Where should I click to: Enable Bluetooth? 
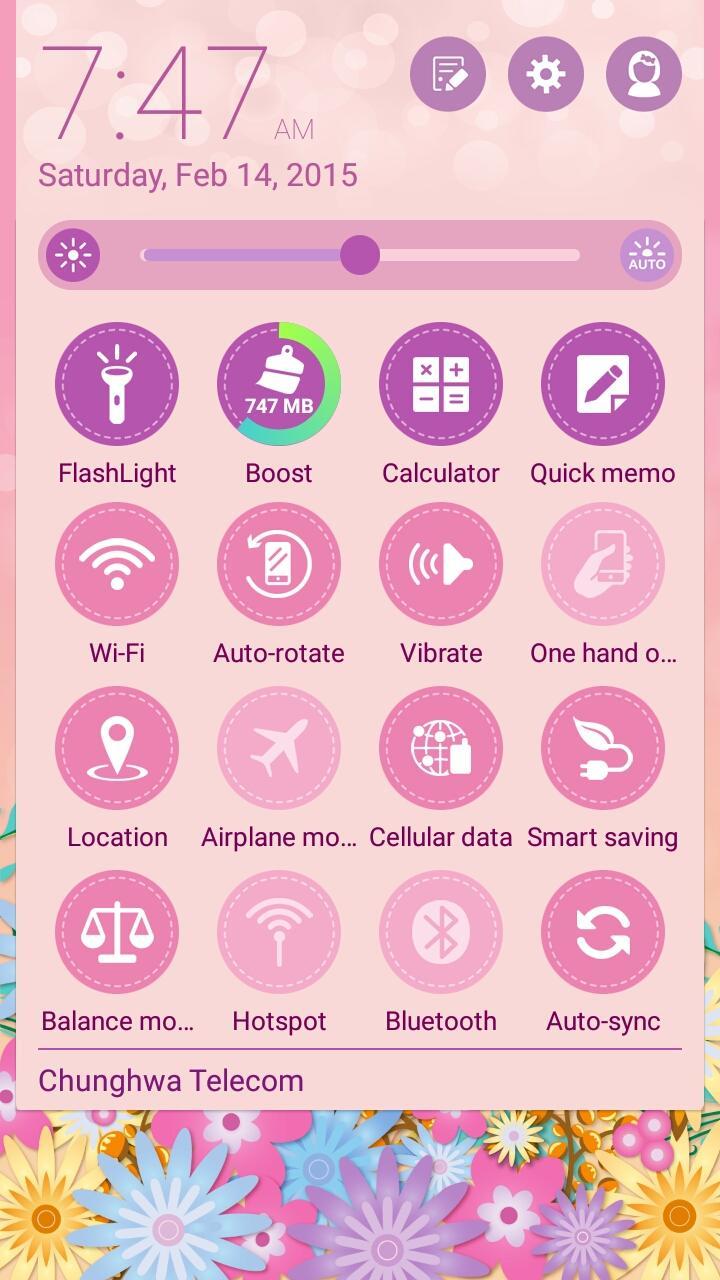click(441, 931)
